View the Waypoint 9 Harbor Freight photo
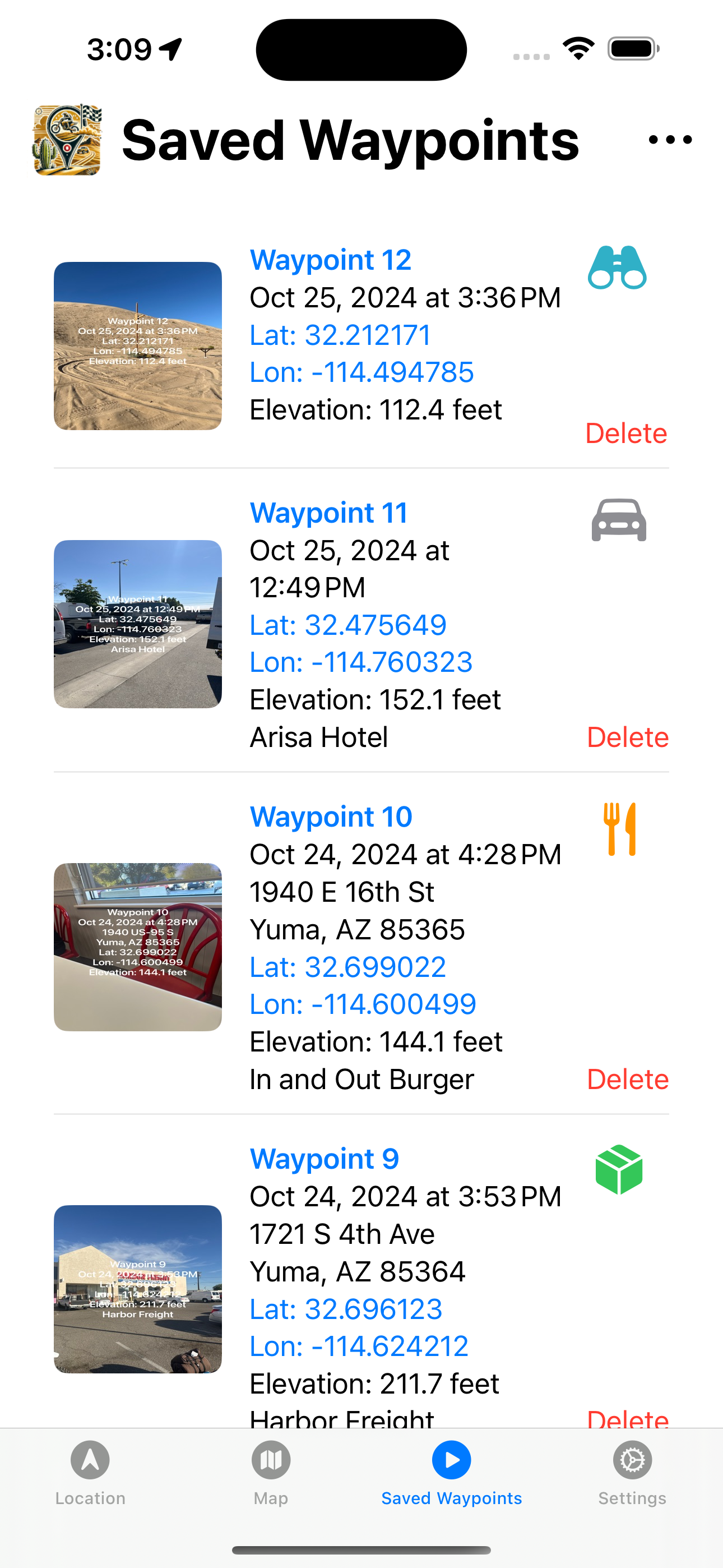The height and width of the screenshot is (1568, 723). coord(138,1289)
